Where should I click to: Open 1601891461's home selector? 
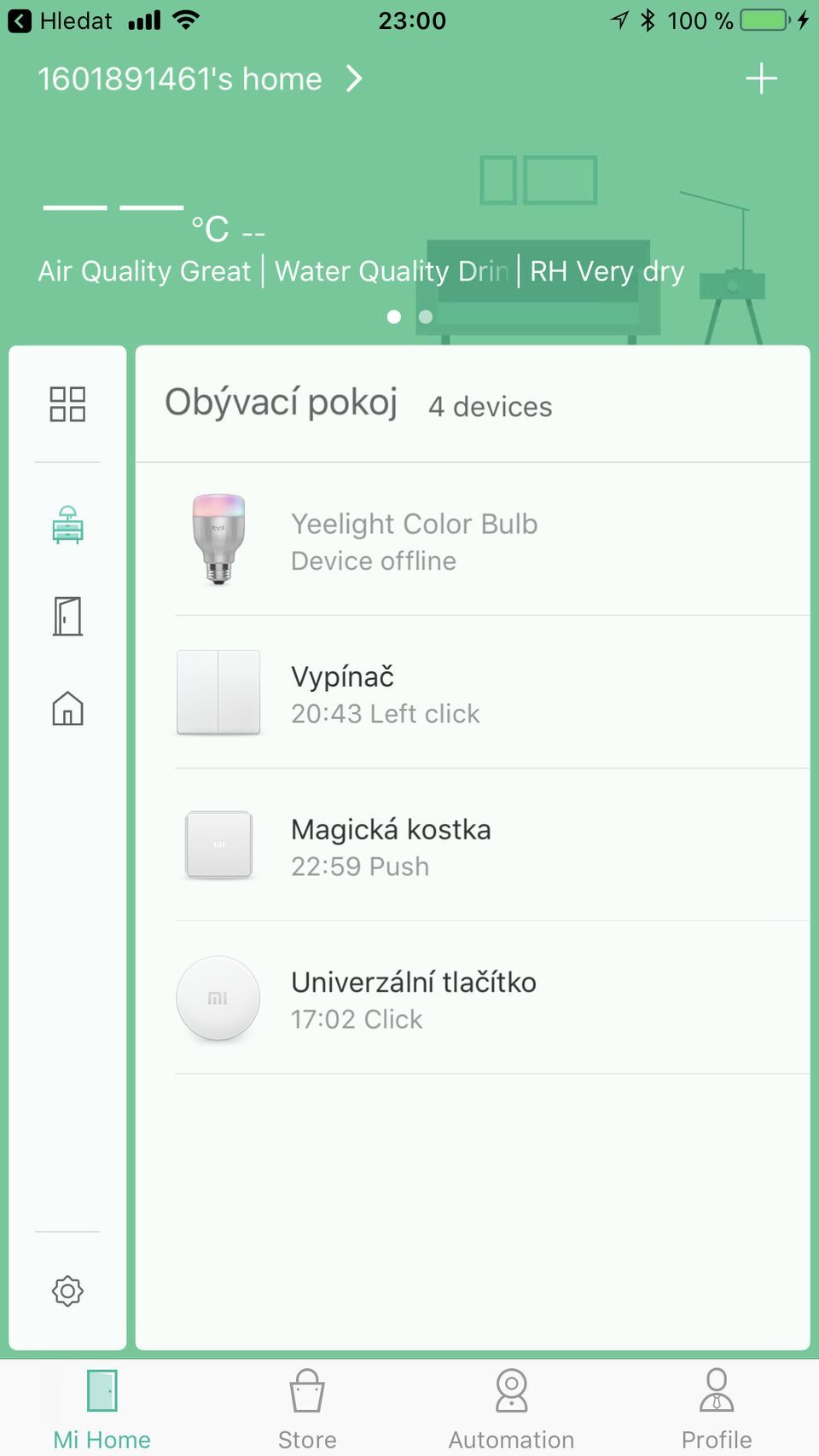200,79
